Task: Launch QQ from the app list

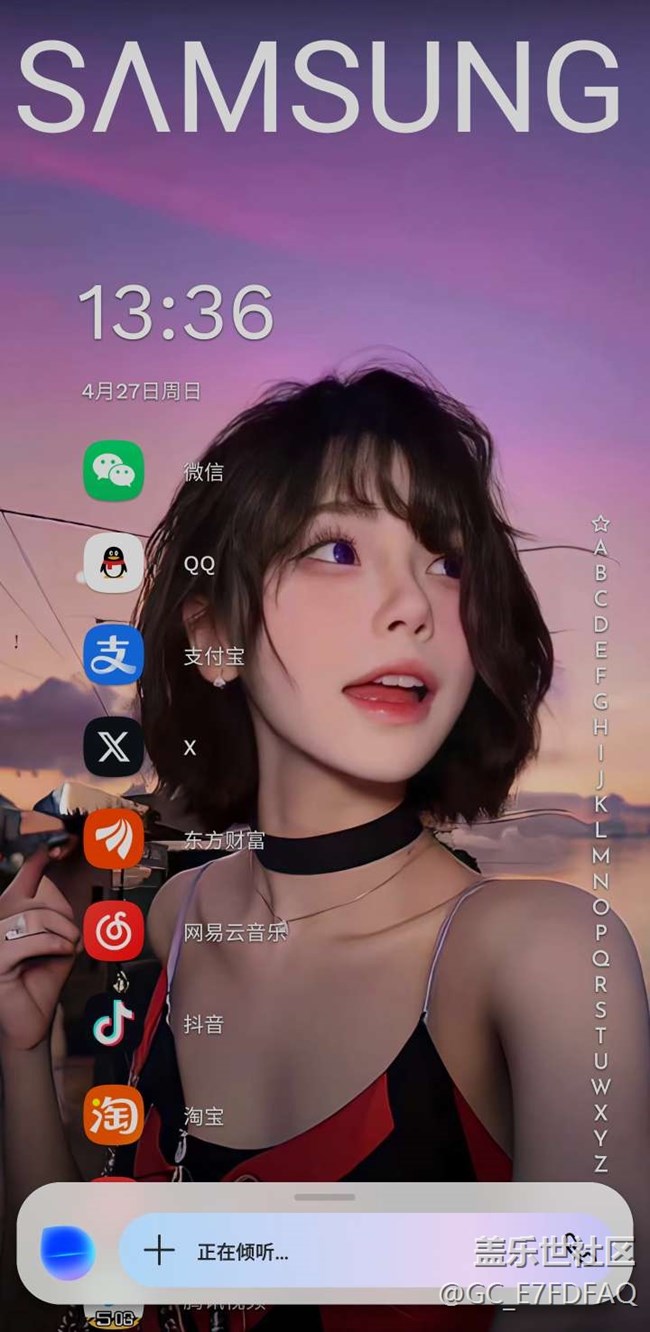Action: (x=113, y=563)
